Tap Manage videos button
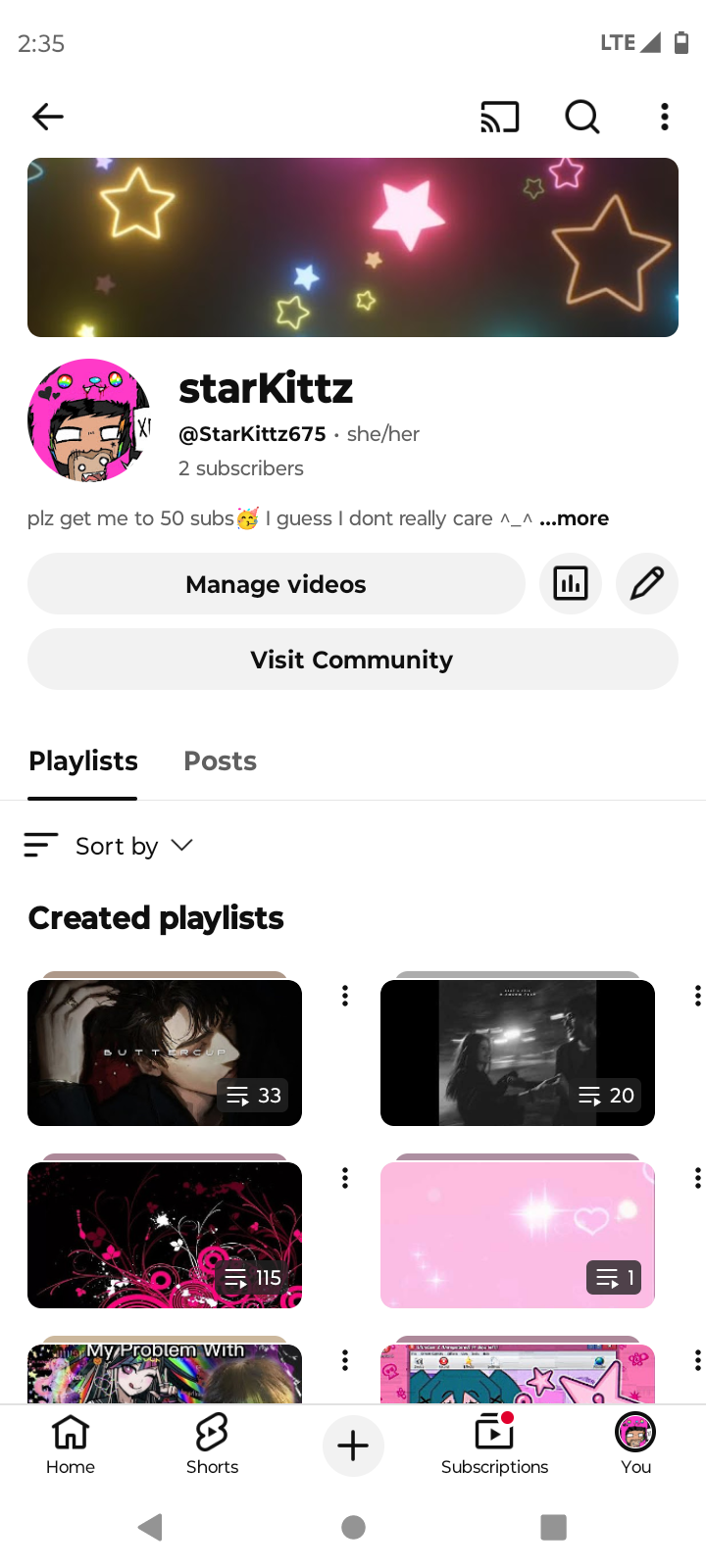706x1568 pixels. [x=276, y=584]
